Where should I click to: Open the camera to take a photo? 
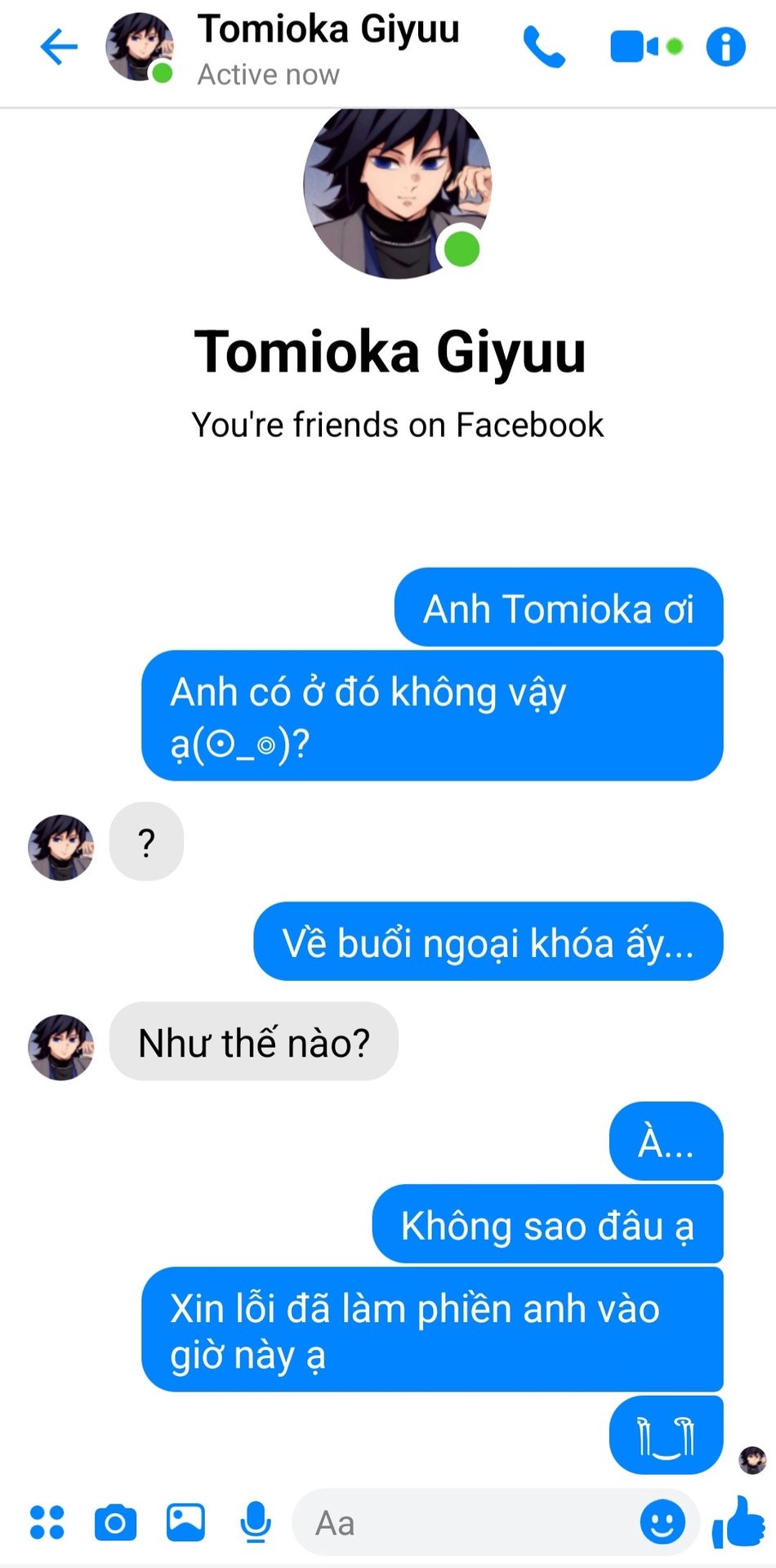coord(116,1521)
